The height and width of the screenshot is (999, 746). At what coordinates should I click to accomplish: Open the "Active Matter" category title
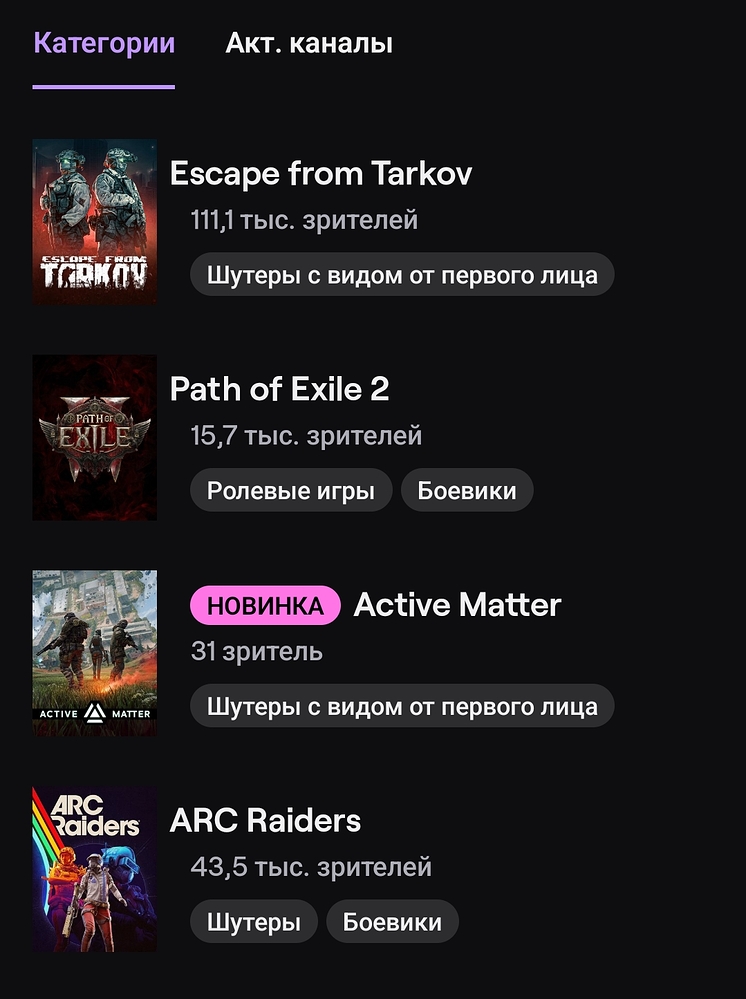[457, 605]
